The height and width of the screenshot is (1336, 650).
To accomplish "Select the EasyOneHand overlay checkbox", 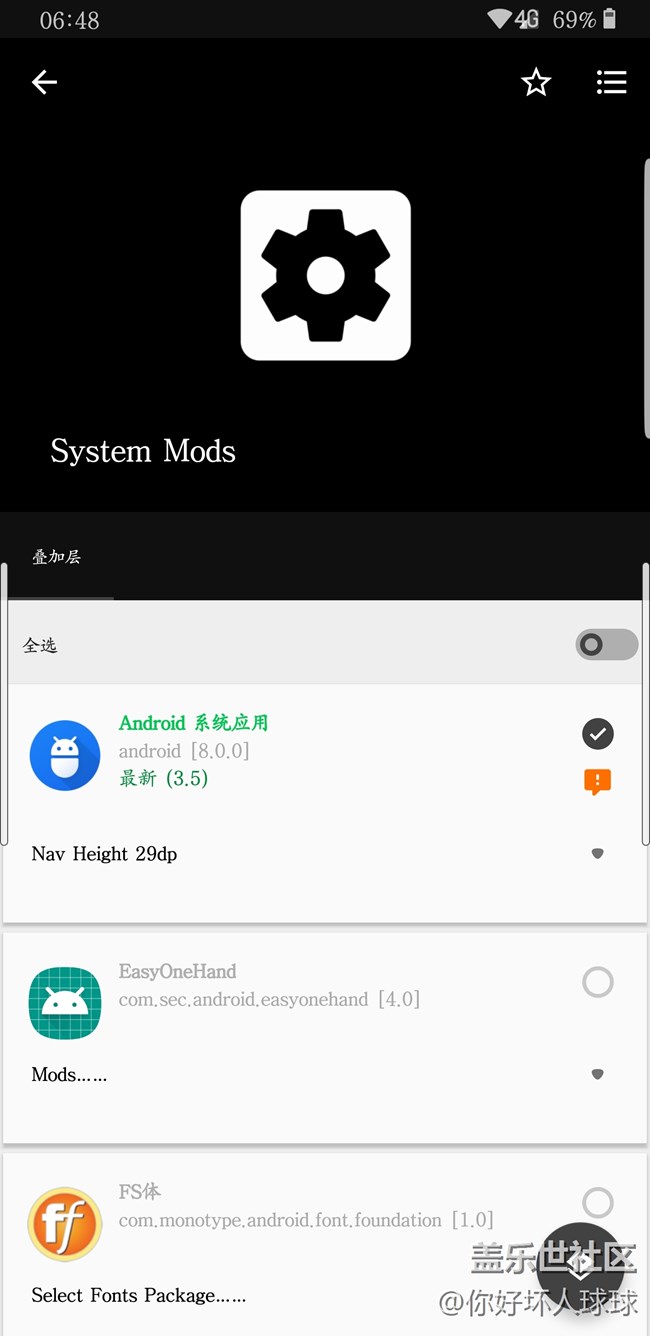I will click(x=597, y=982).
